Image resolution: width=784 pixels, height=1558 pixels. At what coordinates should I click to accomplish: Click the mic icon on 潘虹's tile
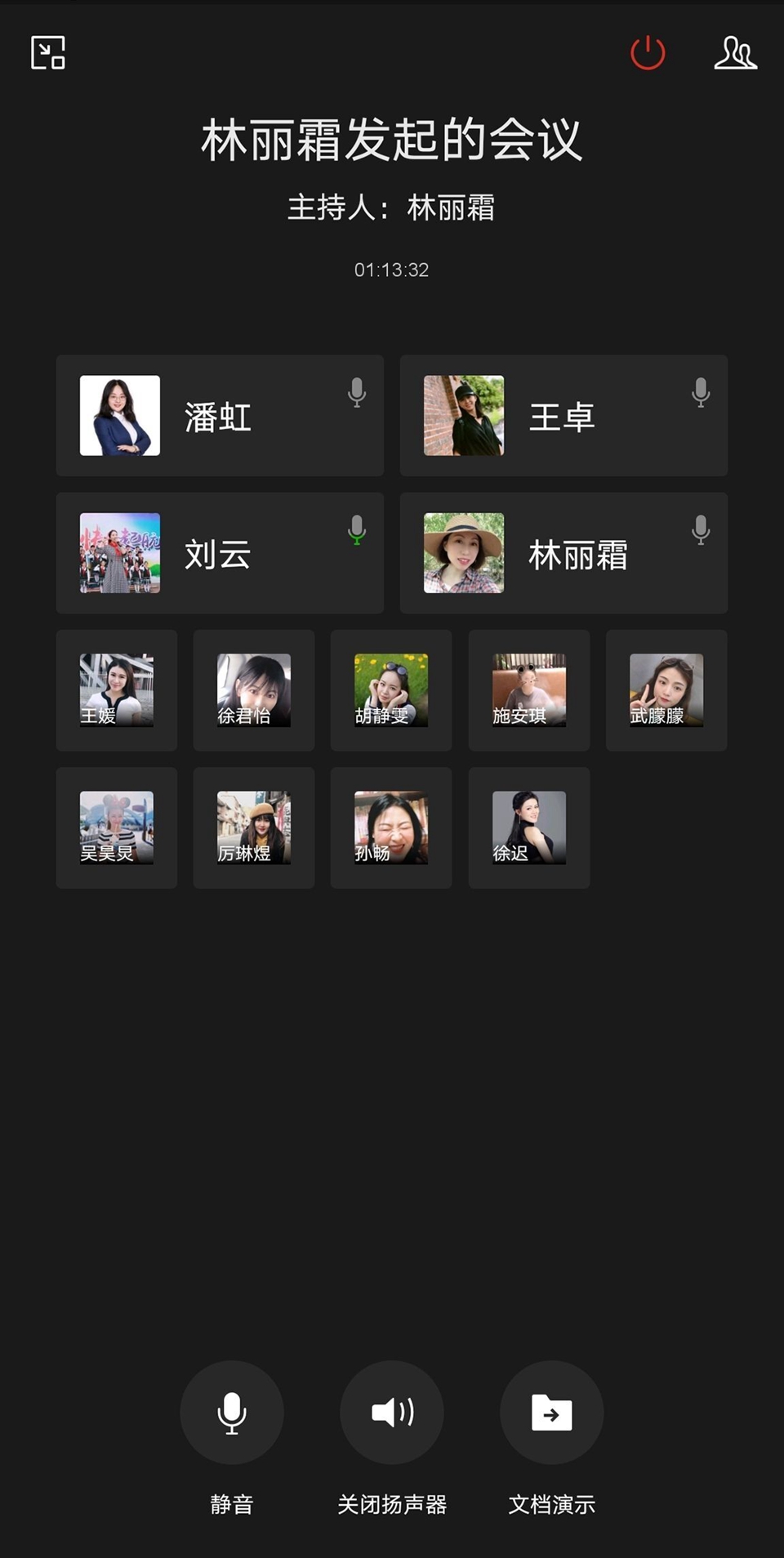[x=355, y=395]
